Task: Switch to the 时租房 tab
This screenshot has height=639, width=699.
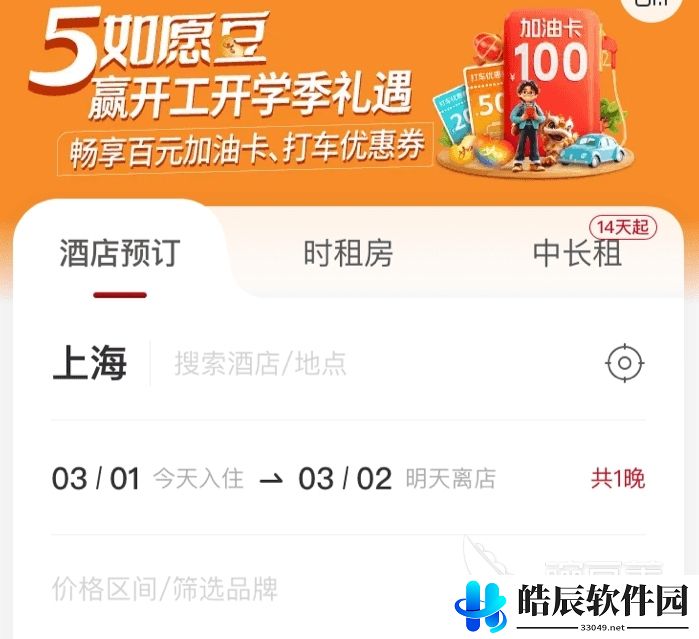Action: (348, 254)
